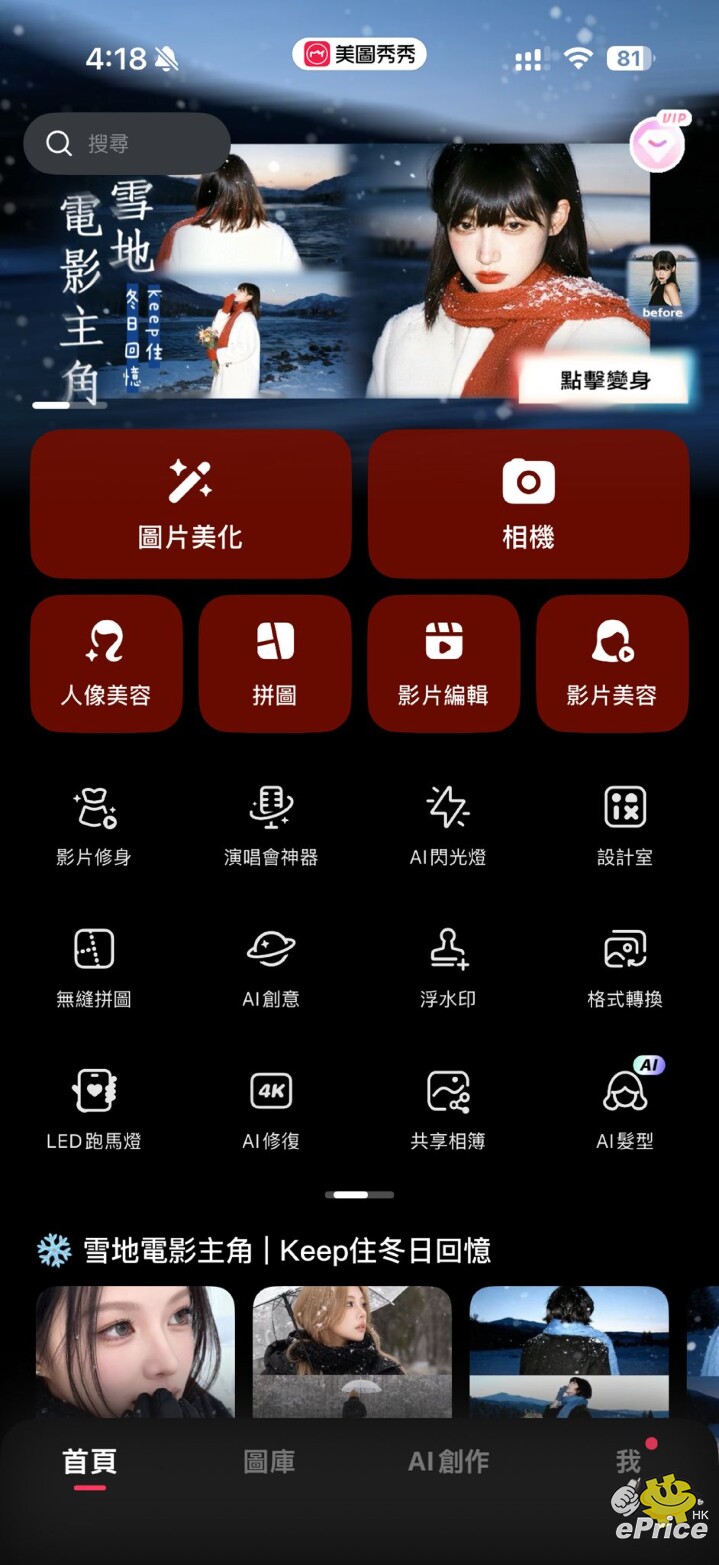Open the AI閃光燈 tool

(447, 826)
